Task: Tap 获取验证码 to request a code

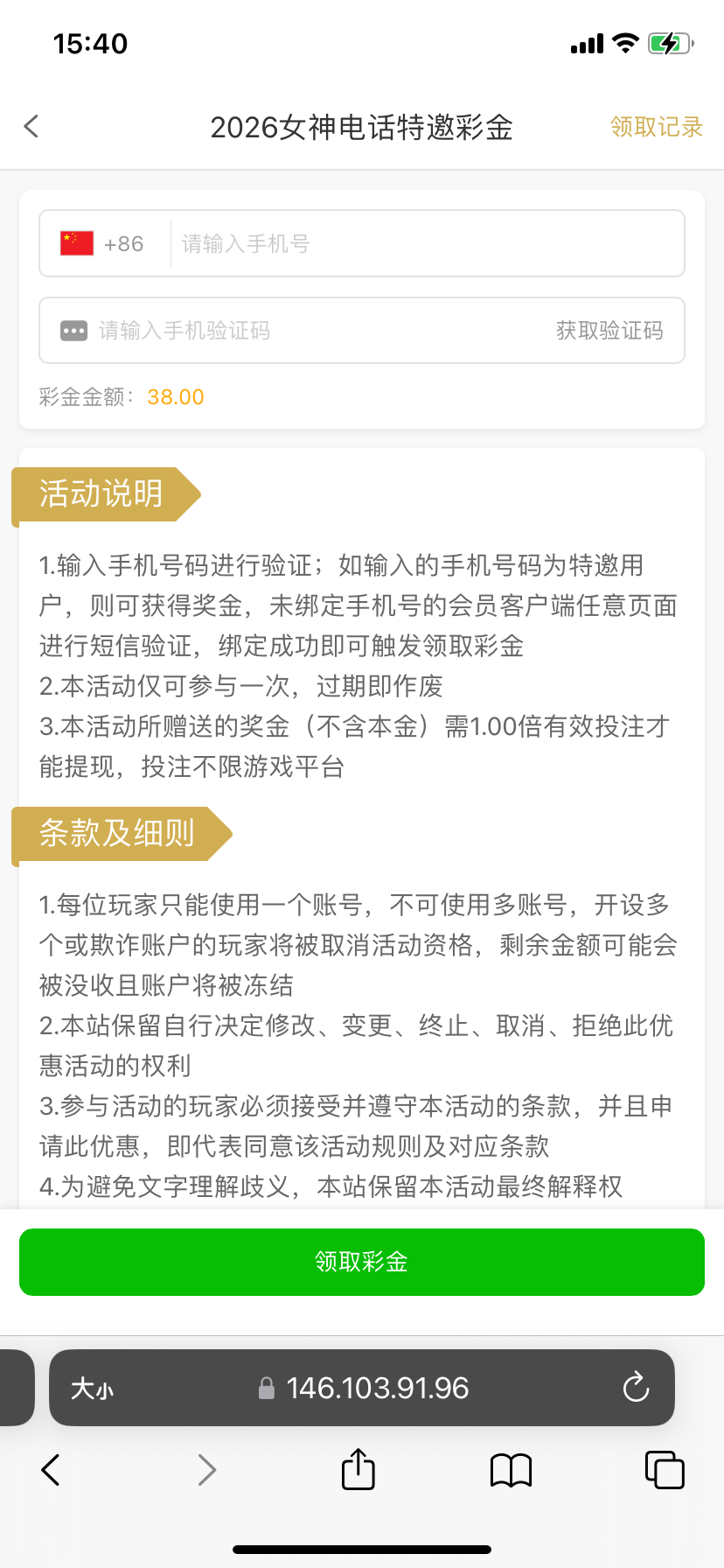Action: (x=609, y=331)
